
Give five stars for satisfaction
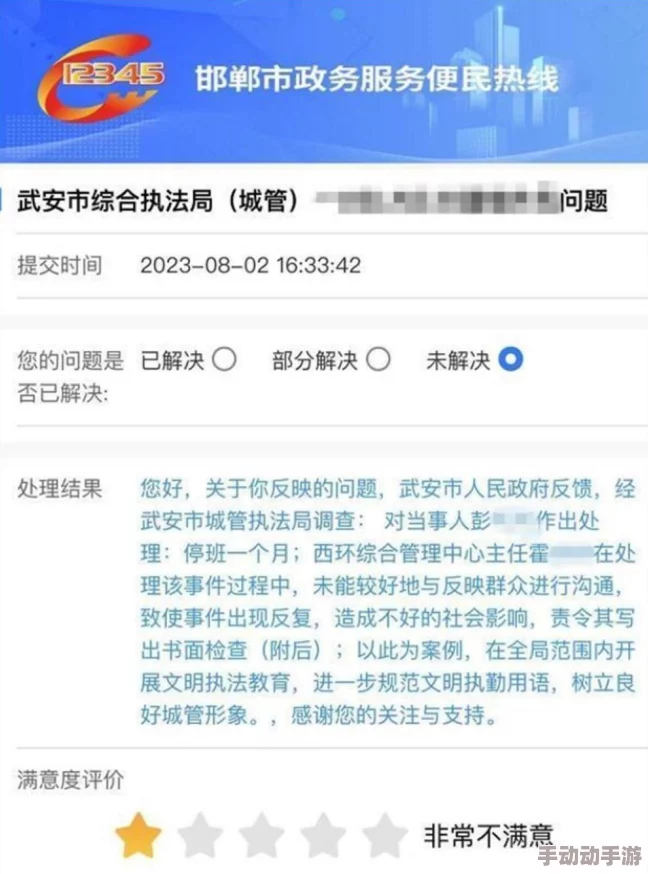point(384,834)
